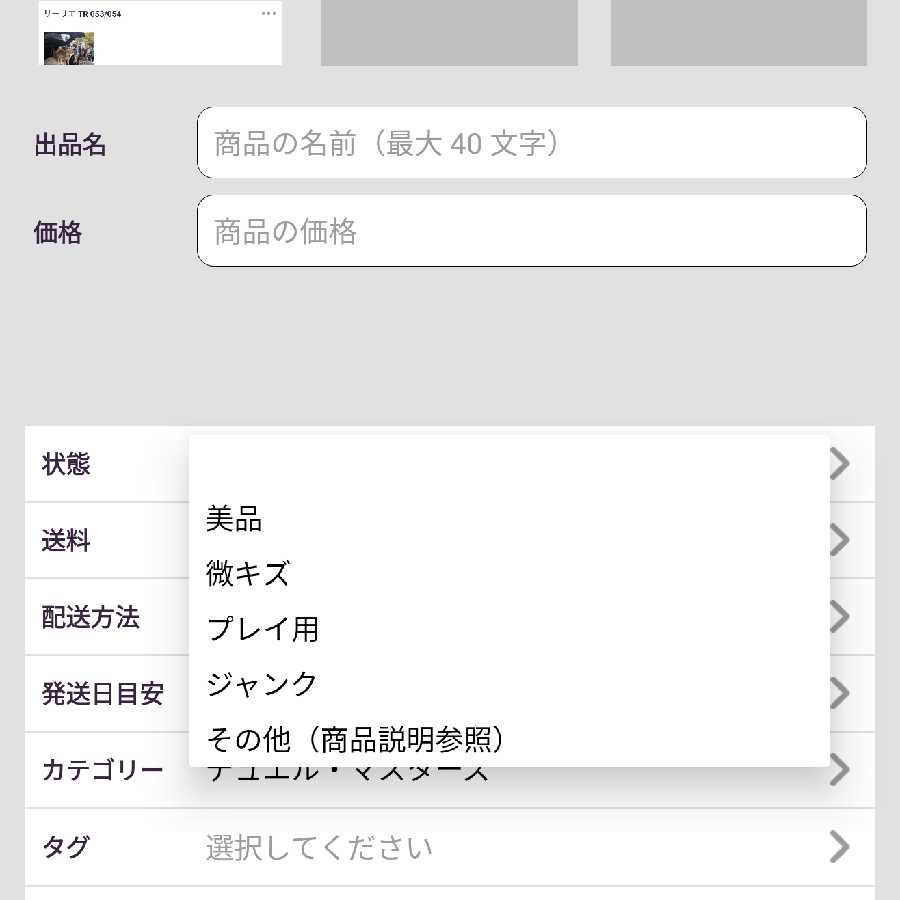
Task: Tap the 出品名 item name field
Action: pyautogui.click(x=531, y=143)
